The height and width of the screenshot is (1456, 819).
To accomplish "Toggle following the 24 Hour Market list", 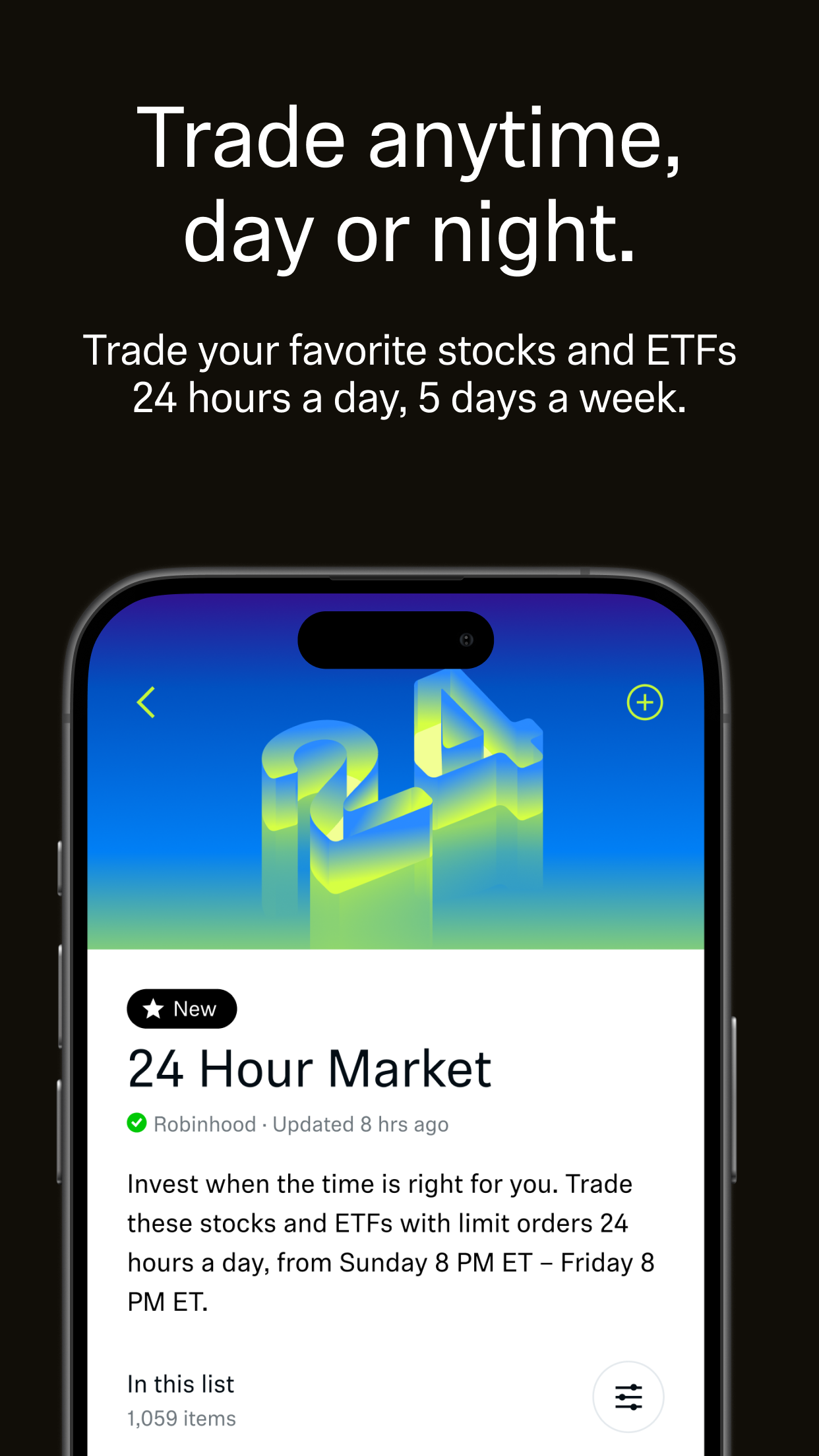I will click(644, 703).
